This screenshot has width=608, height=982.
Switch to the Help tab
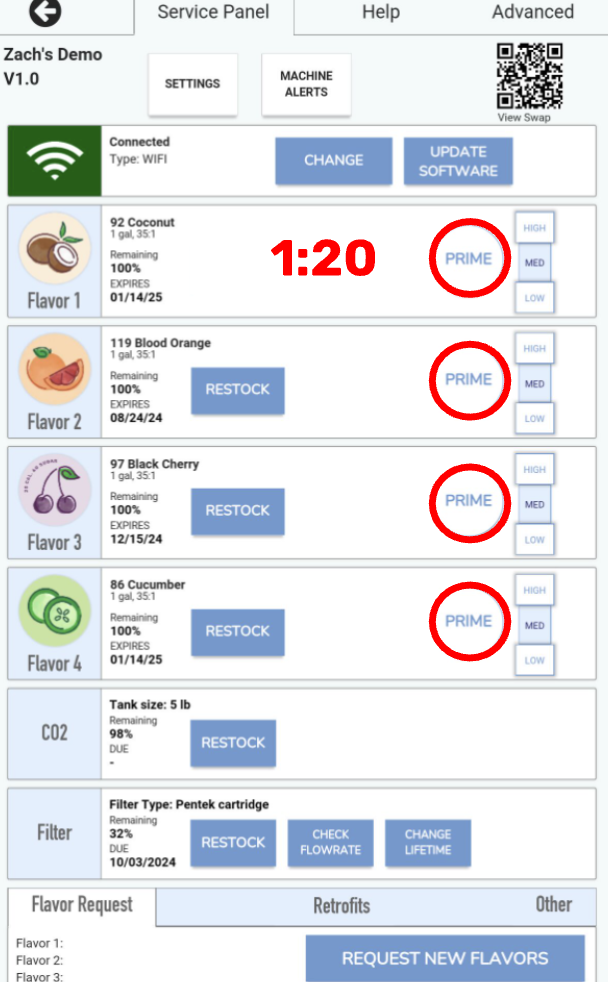pos(381,12)
